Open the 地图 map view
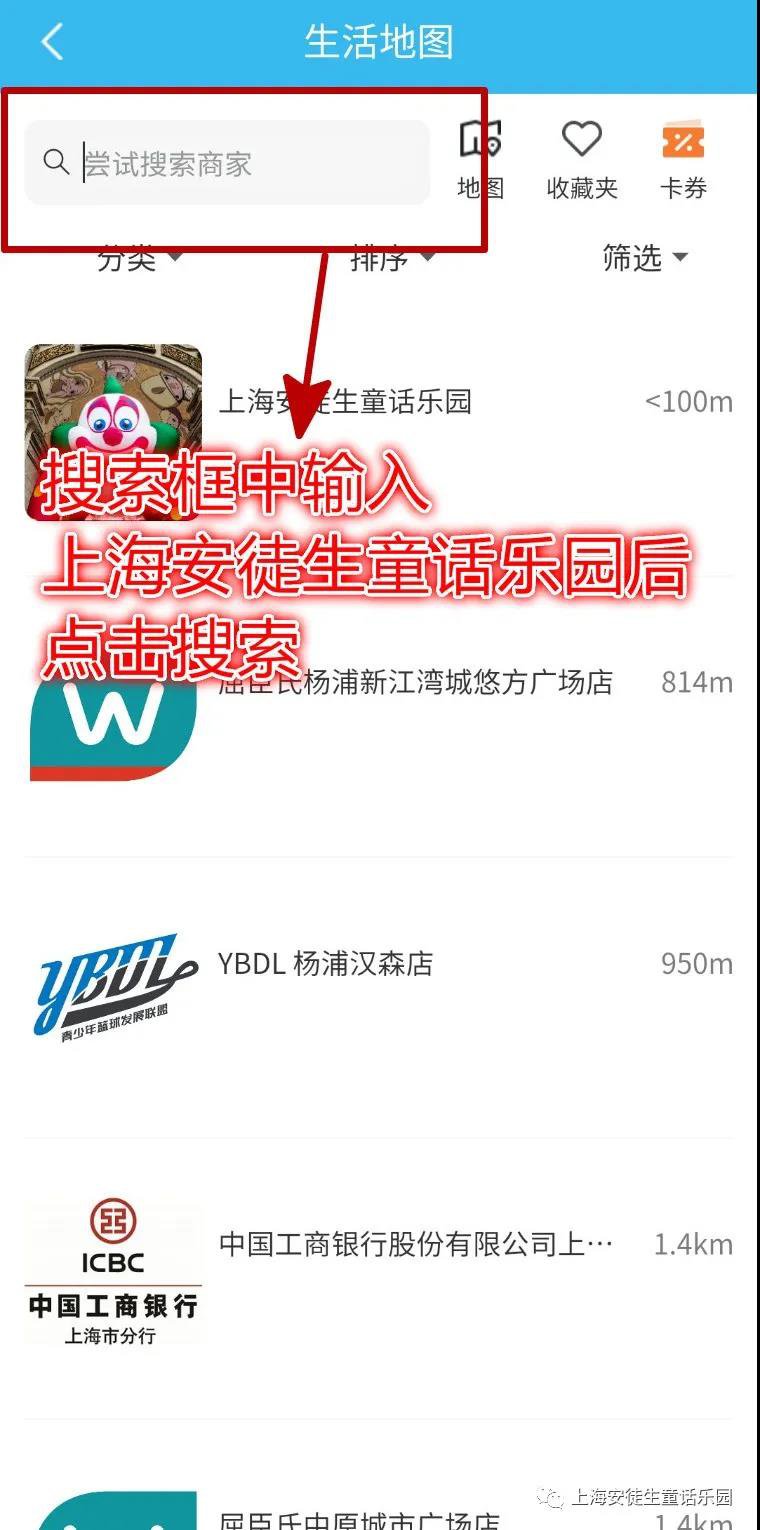 480,160
